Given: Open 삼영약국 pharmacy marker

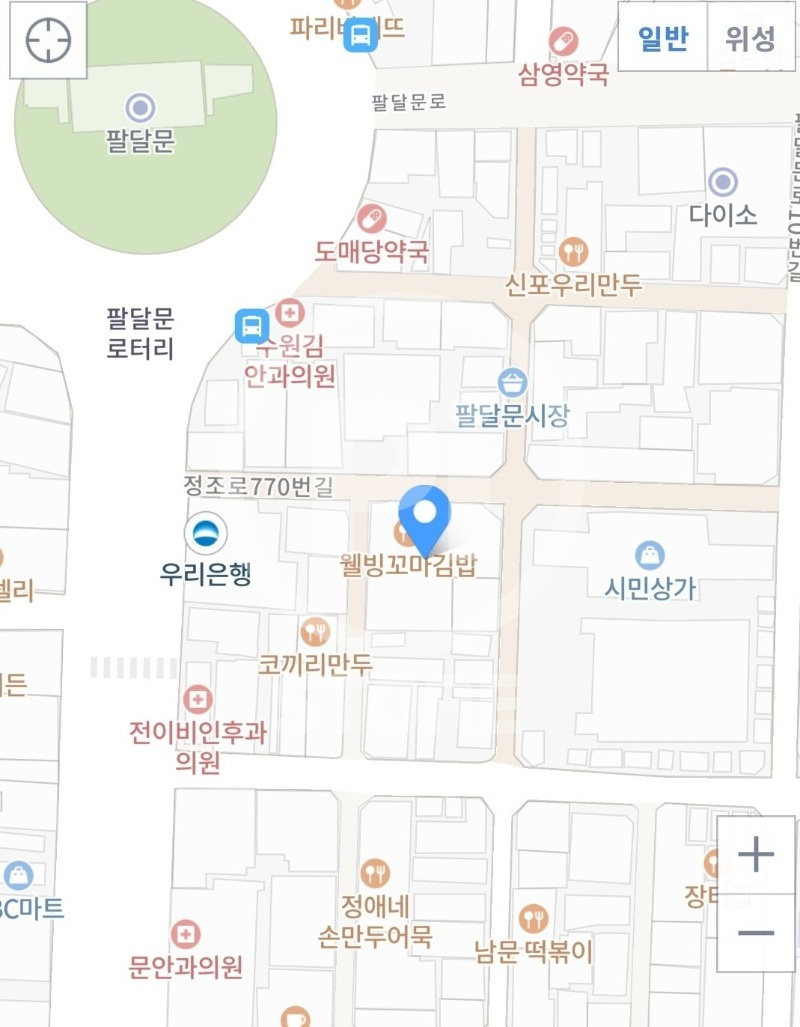Looking at the screenshot, I should tap(563, 42).
